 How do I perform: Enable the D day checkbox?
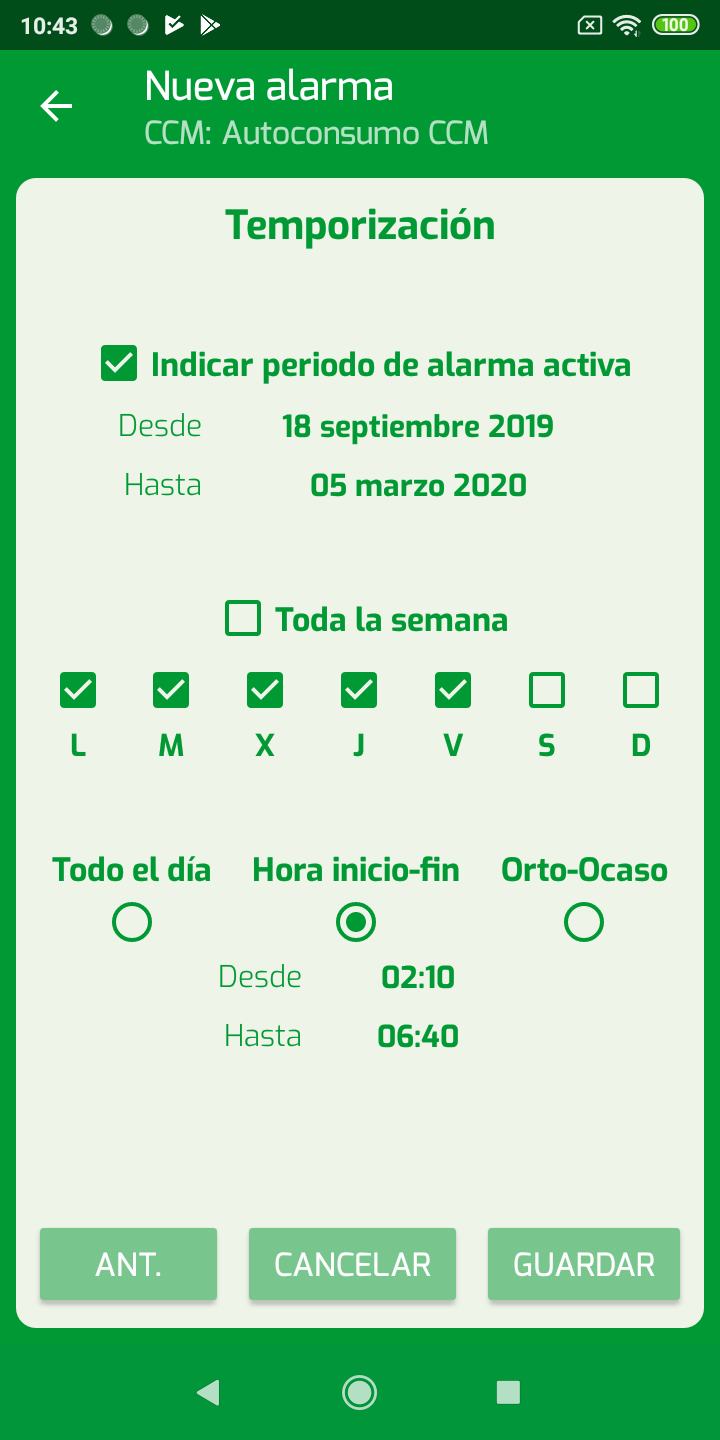641,690
